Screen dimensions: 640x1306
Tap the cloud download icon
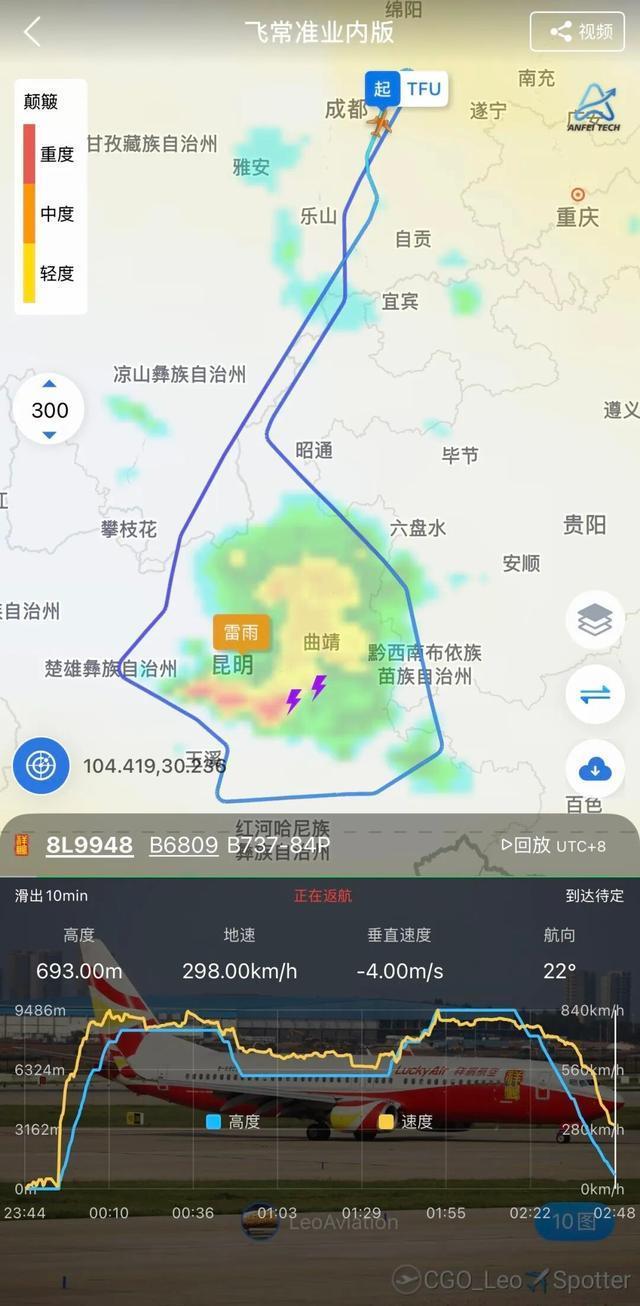tap(595, 769)
